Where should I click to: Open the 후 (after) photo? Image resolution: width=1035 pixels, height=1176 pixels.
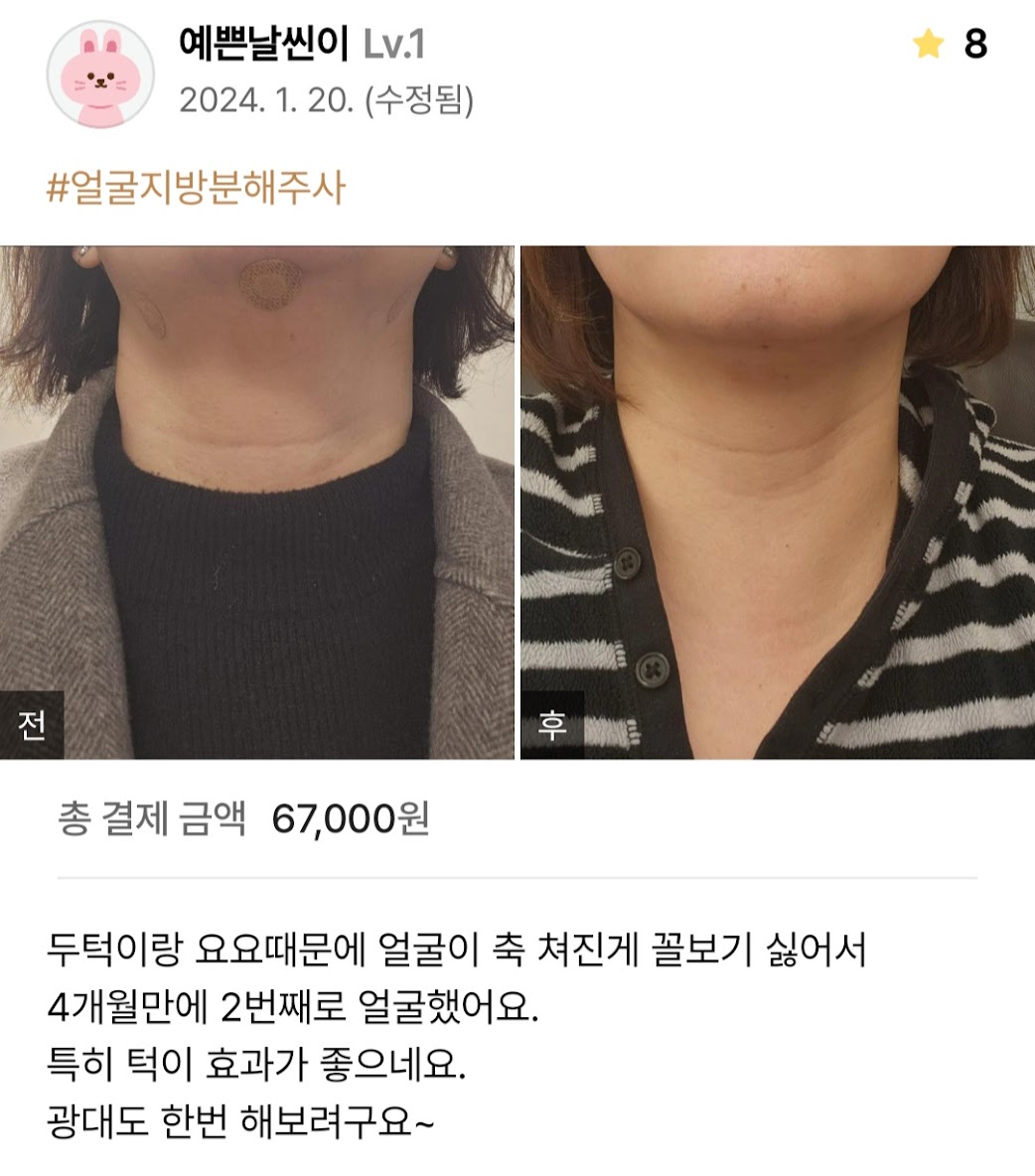777,502
